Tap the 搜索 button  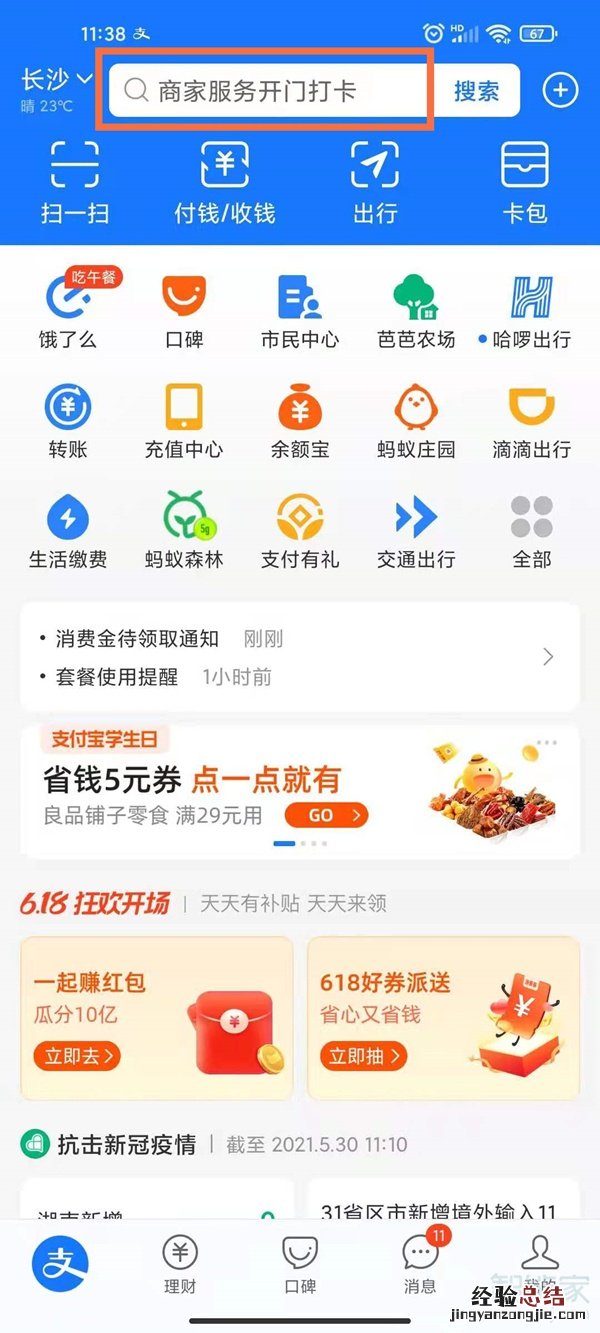pyautogui.click(x=476, y=91)
